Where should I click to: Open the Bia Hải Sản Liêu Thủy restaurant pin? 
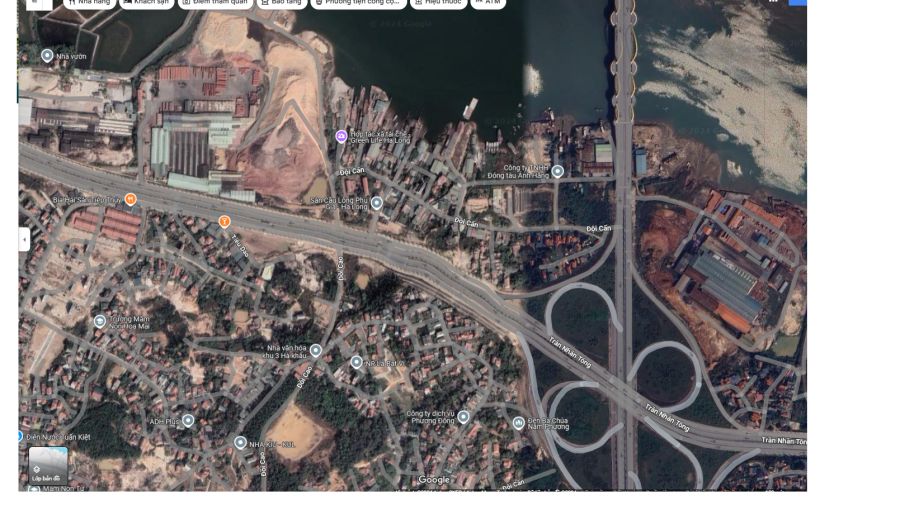point(130,200)
